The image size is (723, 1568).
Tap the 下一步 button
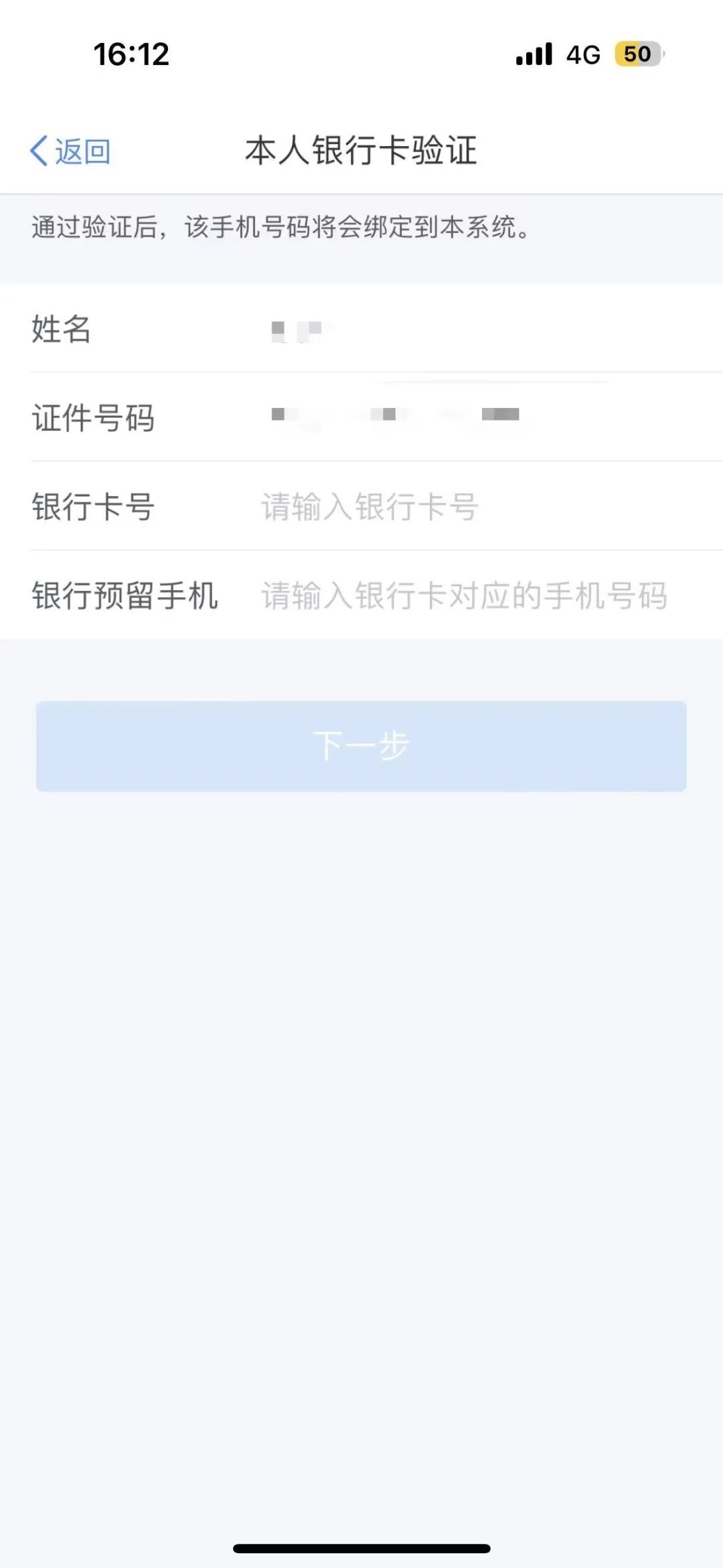tap(361, 746)
